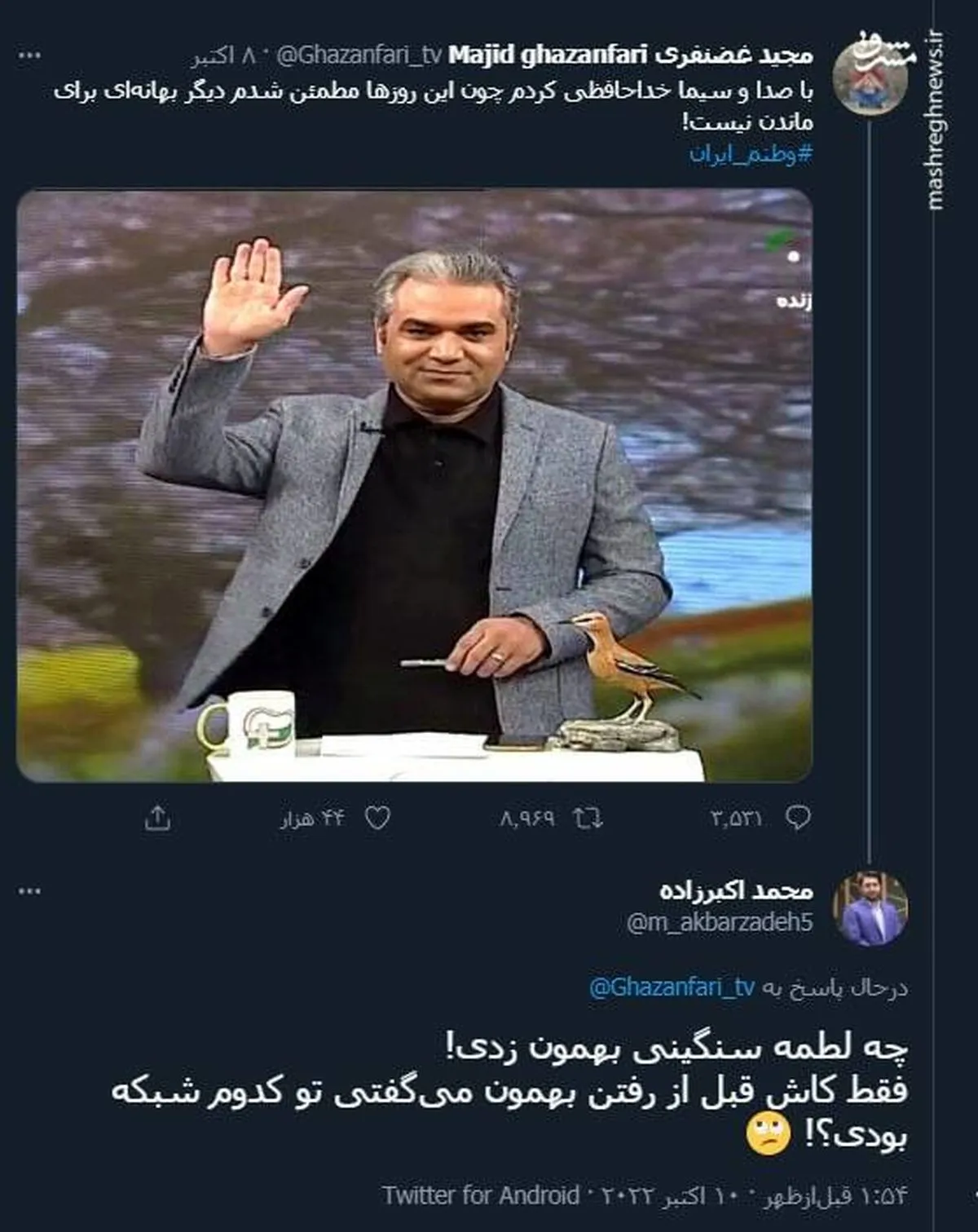978x1232 pixels.
Task: Open the #وطنم_ایران hashtag link
Action: (x=751, y=154)
